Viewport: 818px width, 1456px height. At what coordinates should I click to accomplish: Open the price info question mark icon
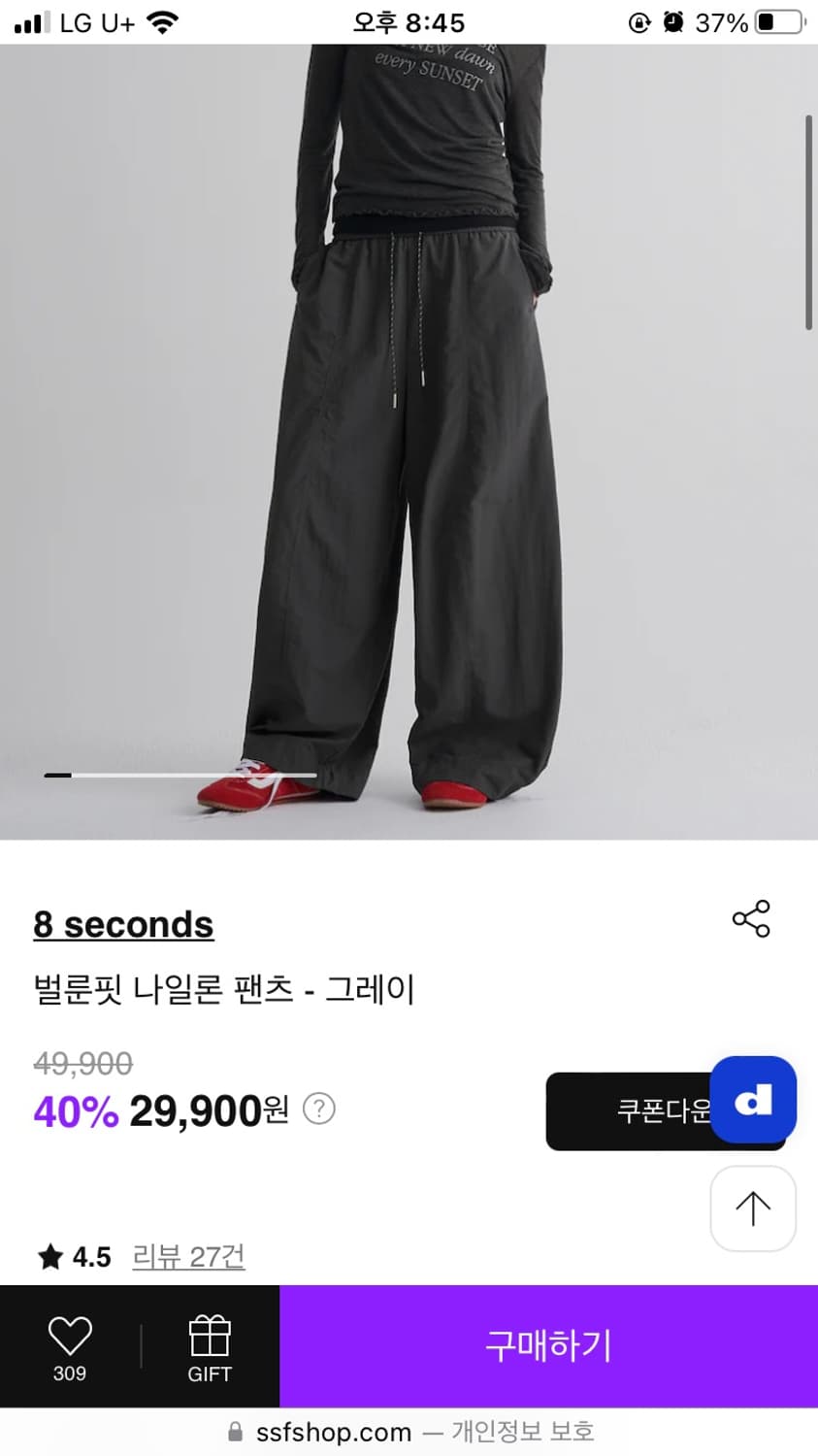click(x=318, y=1108)
